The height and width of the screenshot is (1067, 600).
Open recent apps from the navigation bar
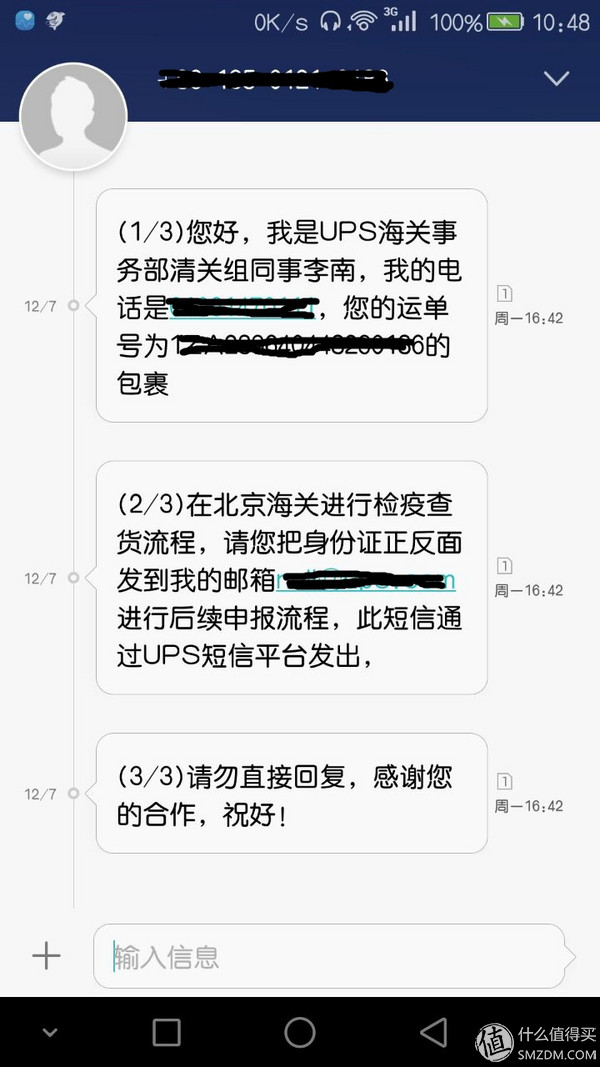[x=166, y=1032]
